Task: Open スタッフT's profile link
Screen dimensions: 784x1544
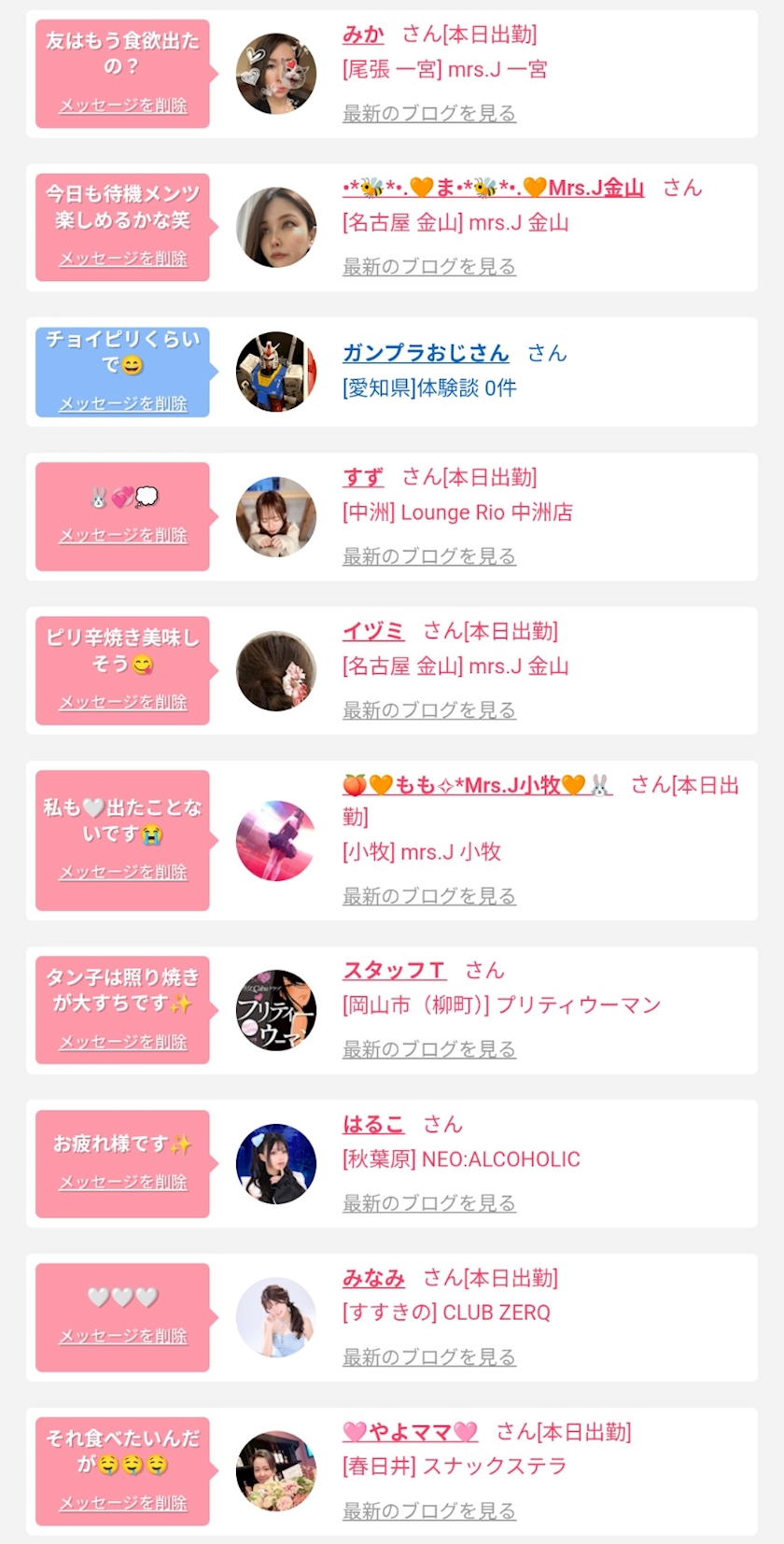Action: click(x=394, y=971)
